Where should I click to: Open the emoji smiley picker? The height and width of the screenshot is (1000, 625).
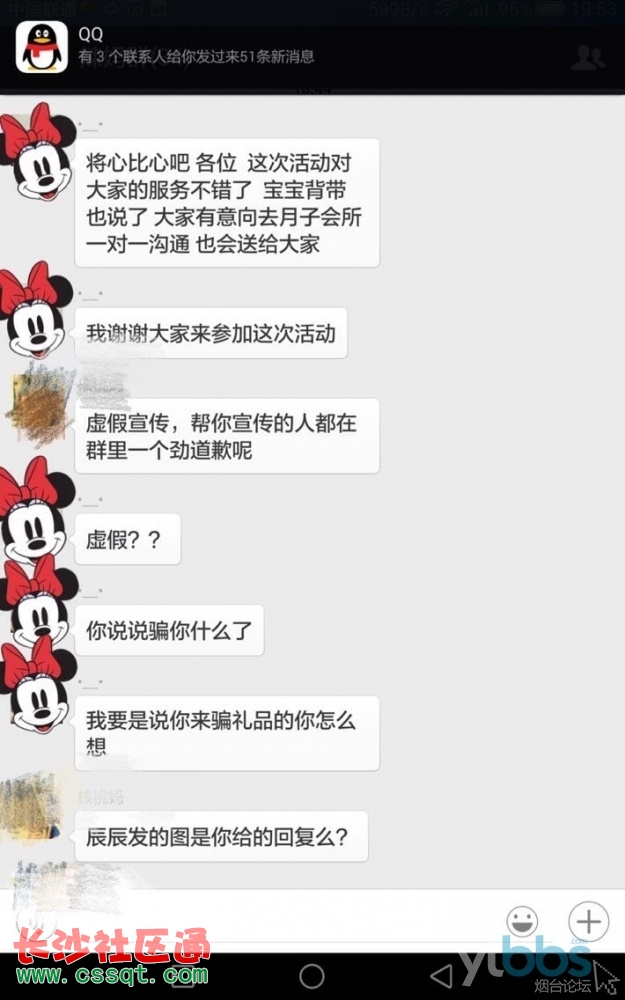click(x=521, y=921)
